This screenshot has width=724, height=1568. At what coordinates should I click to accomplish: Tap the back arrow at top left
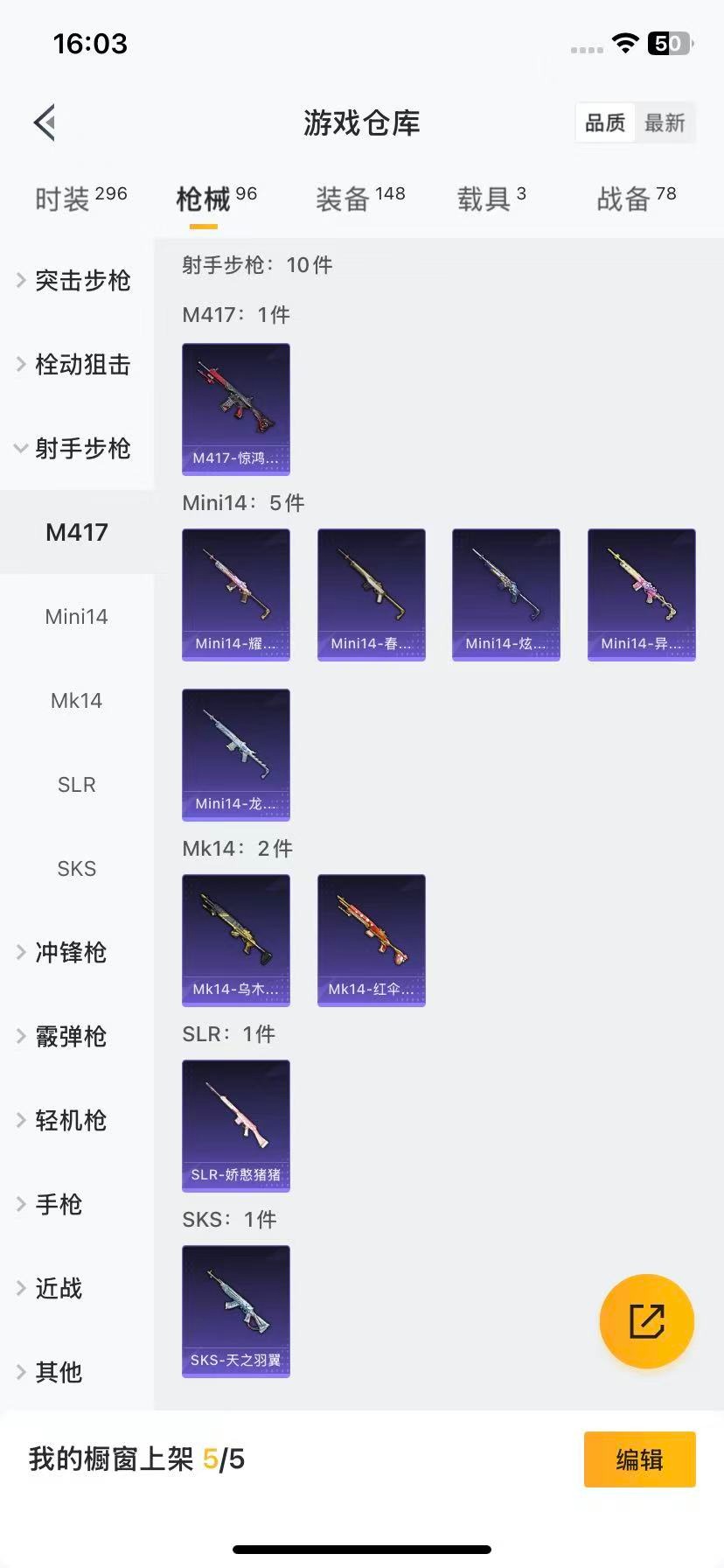click(x=44, y=122)
